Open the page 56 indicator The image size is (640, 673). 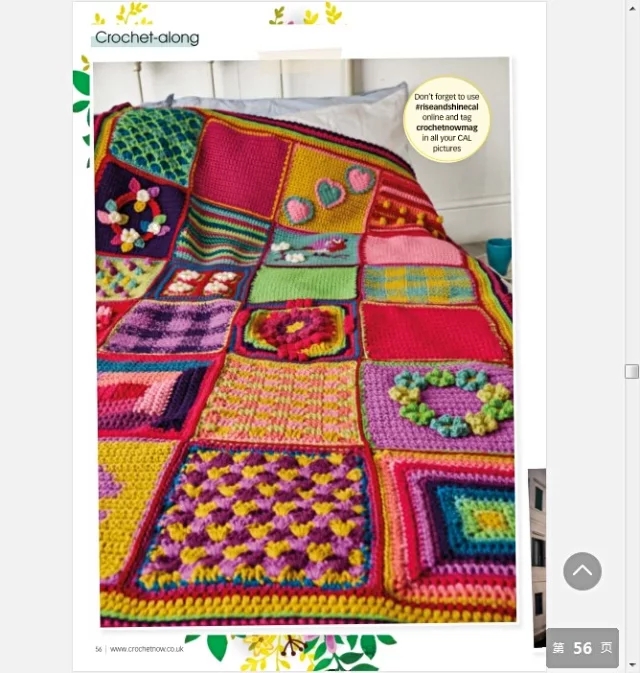[x=582, y=648]
